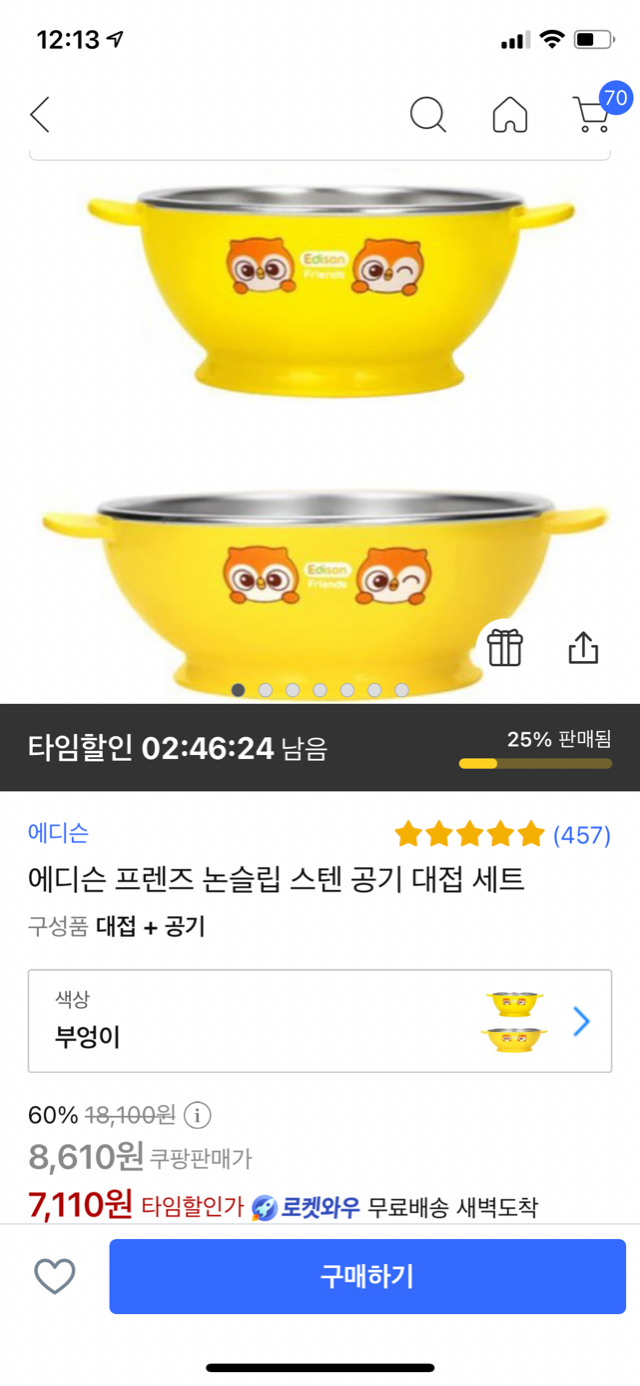This screenshot has width=640, height=1386.
Task: Show price info next to 18,100원
Action: click(198, 1115)
